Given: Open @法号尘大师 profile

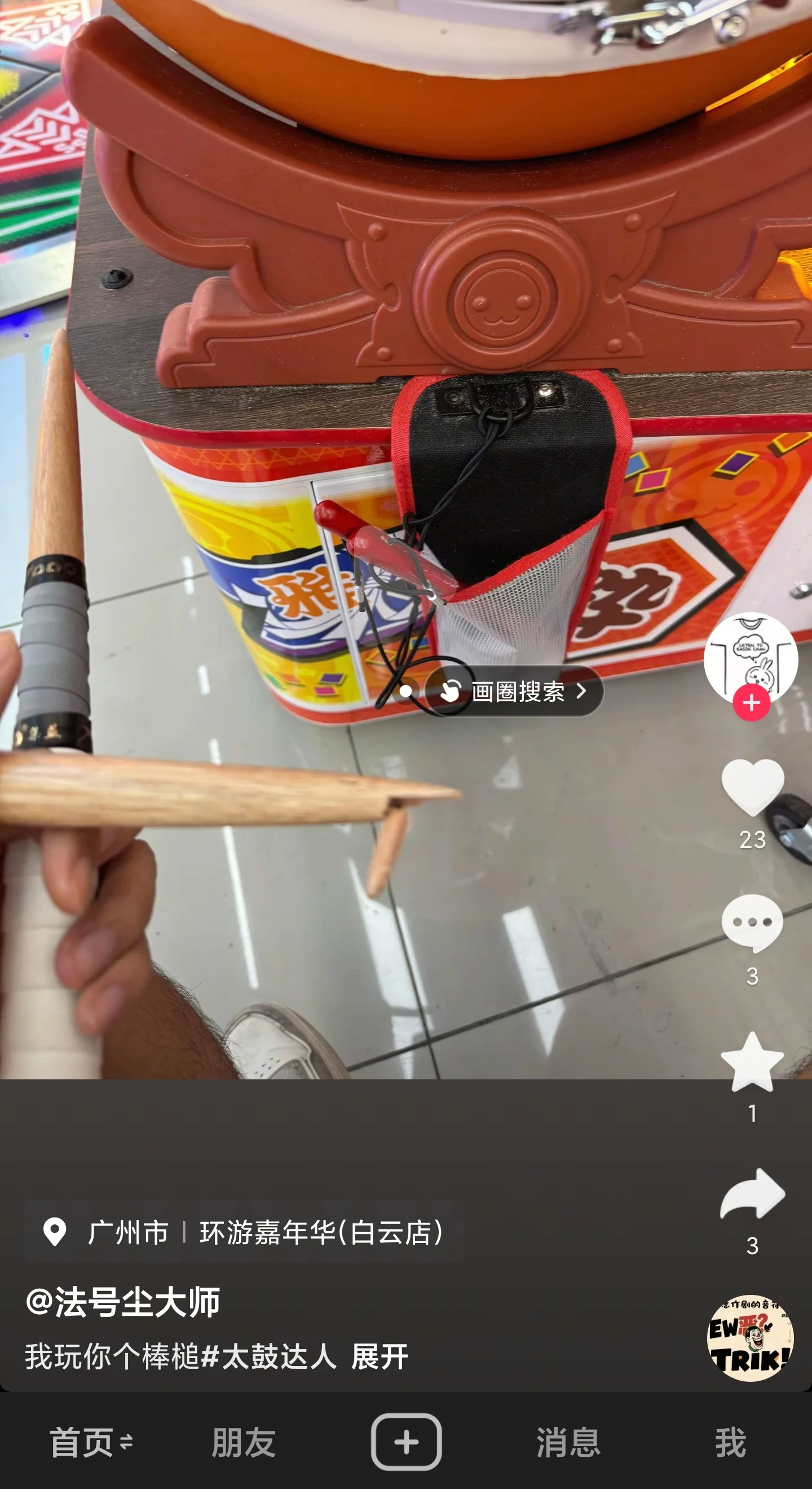Looking at the screenshot, I should pos(122,1302).
